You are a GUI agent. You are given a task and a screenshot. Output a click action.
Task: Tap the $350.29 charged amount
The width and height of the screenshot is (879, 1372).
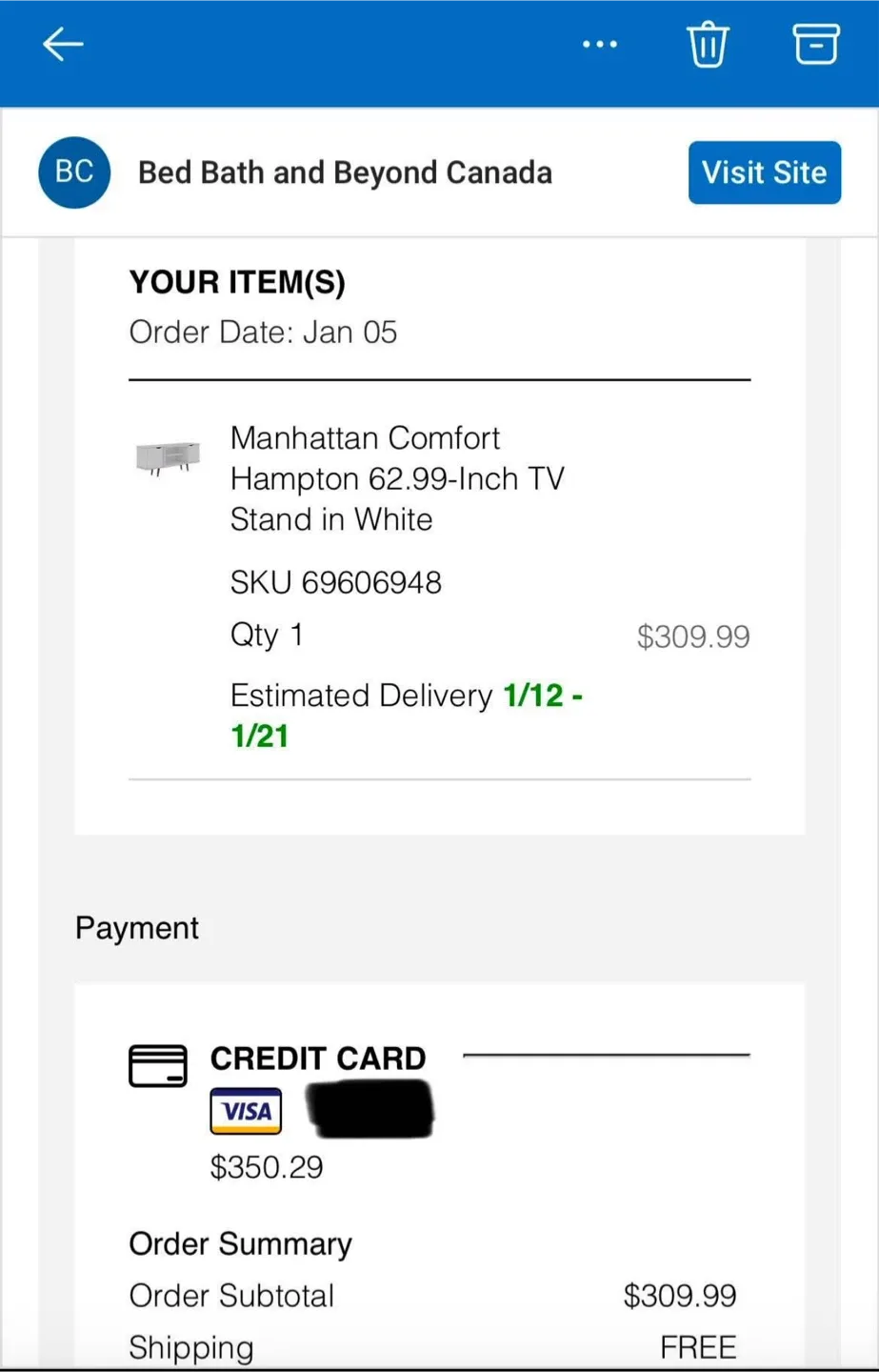267,1167
